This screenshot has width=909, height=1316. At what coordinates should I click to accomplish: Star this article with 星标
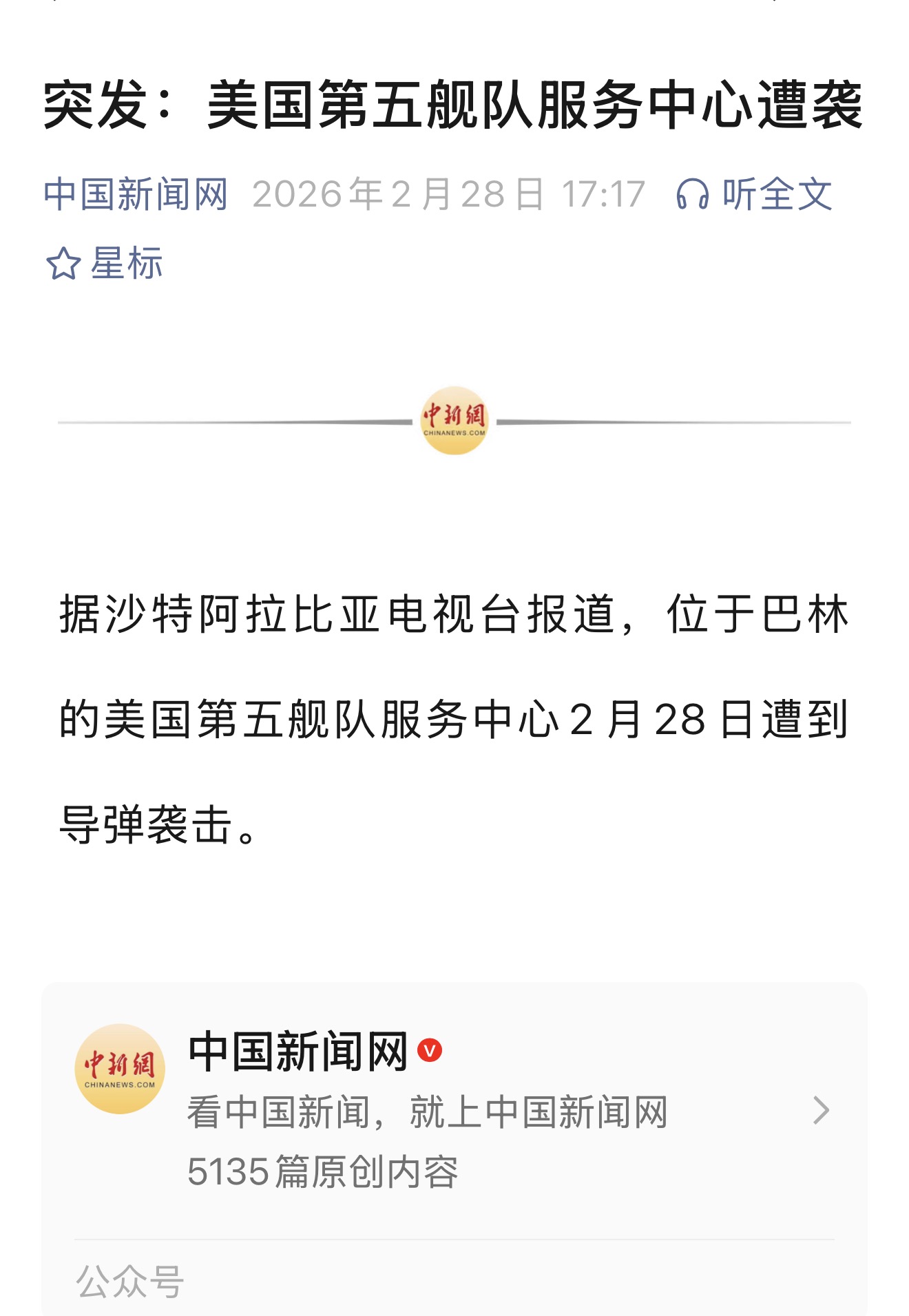pos(105,264)
